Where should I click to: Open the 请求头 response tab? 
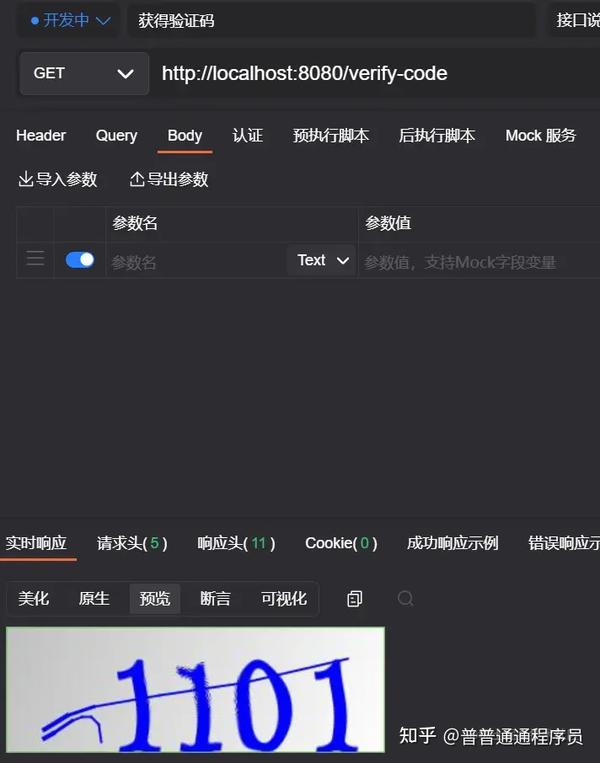pyautogui.click(x=131, y=543)
